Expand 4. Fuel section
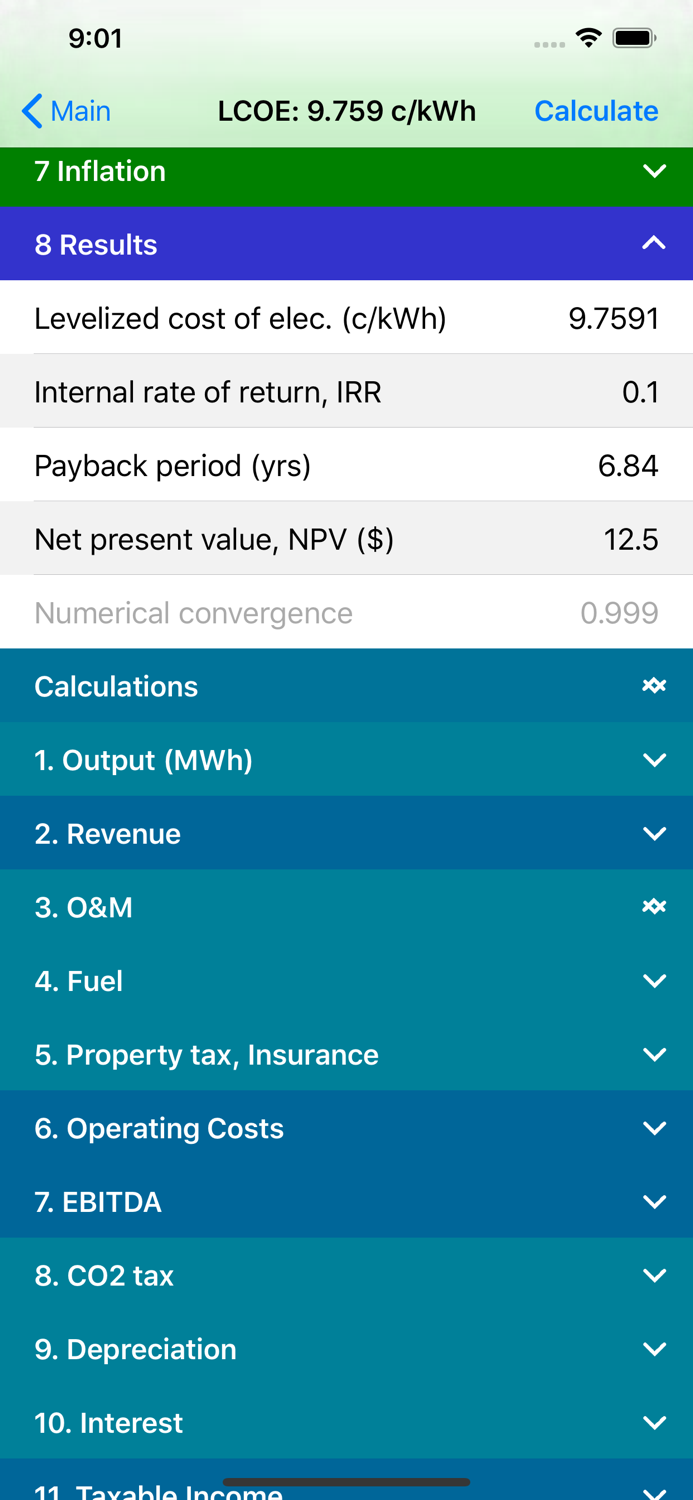Viewport: 693px width, 1500px height. tap(654, 981)
